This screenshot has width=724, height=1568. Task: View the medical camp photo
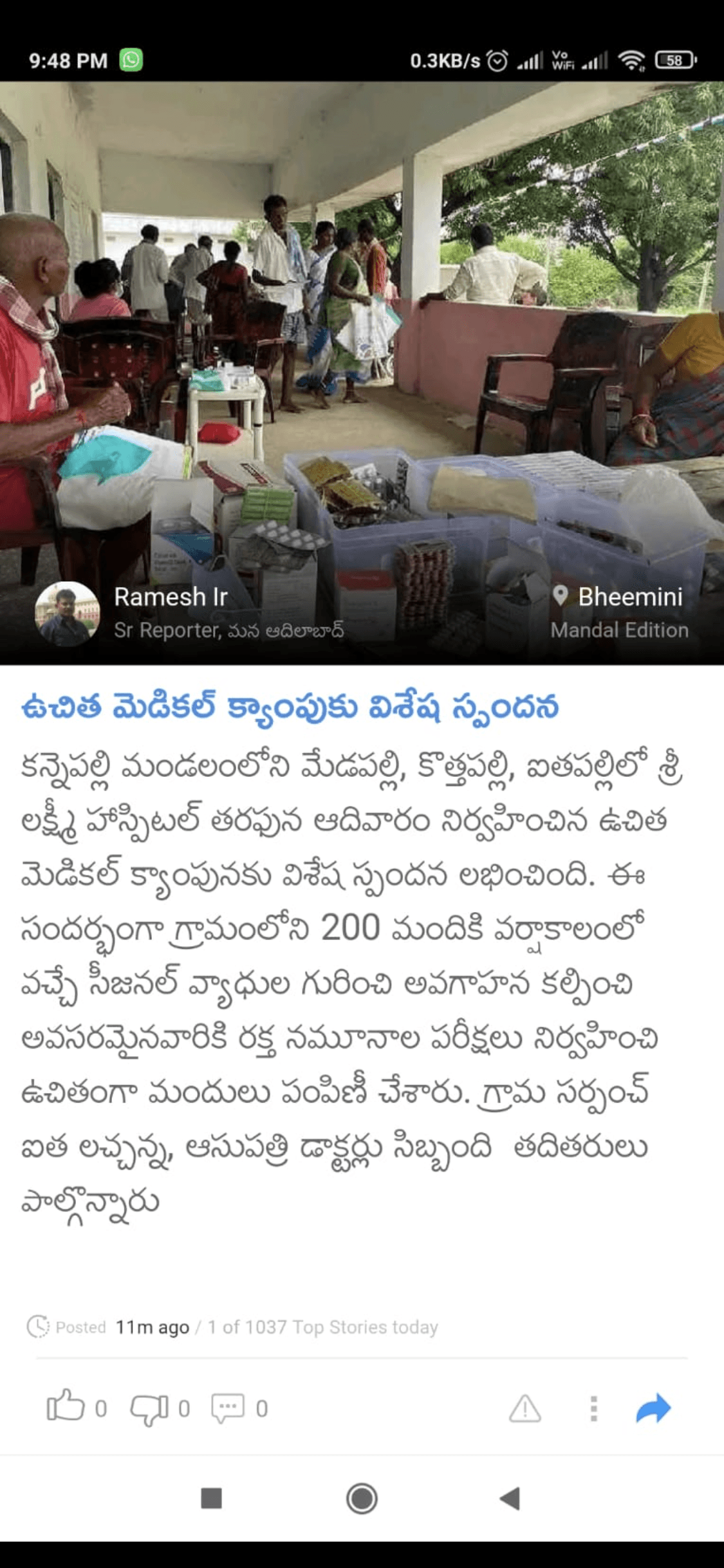(x=362, y=322)
